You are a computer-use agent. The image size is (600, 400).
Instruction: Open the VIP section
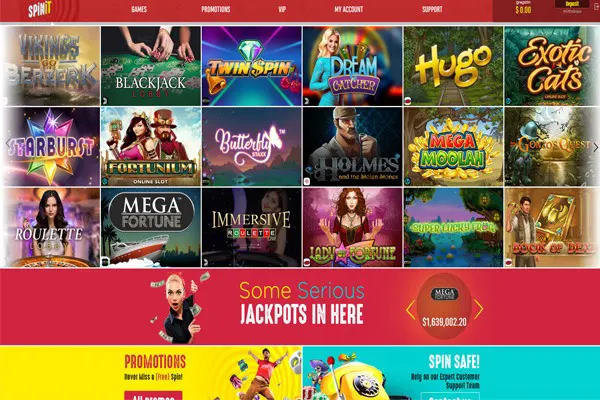[282, 9]
